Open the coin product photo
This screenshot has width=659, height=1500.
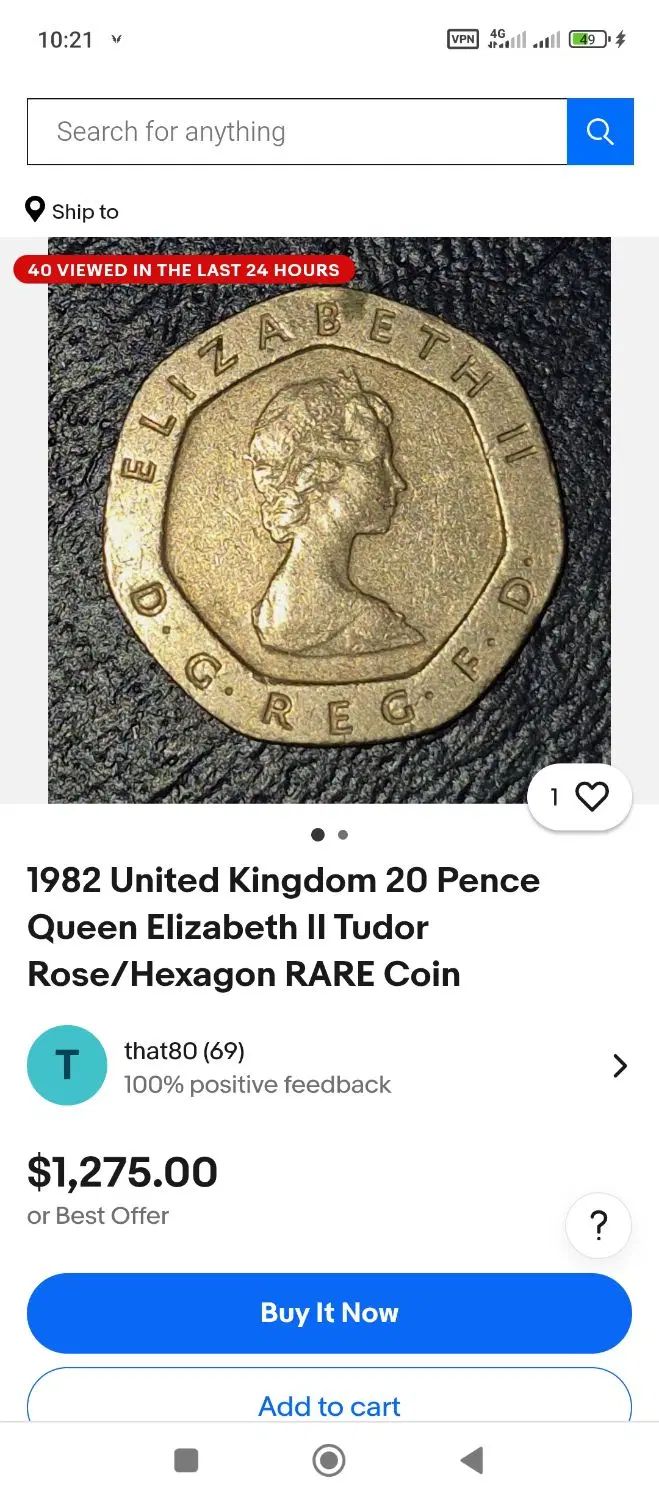(x=329, y=520)
